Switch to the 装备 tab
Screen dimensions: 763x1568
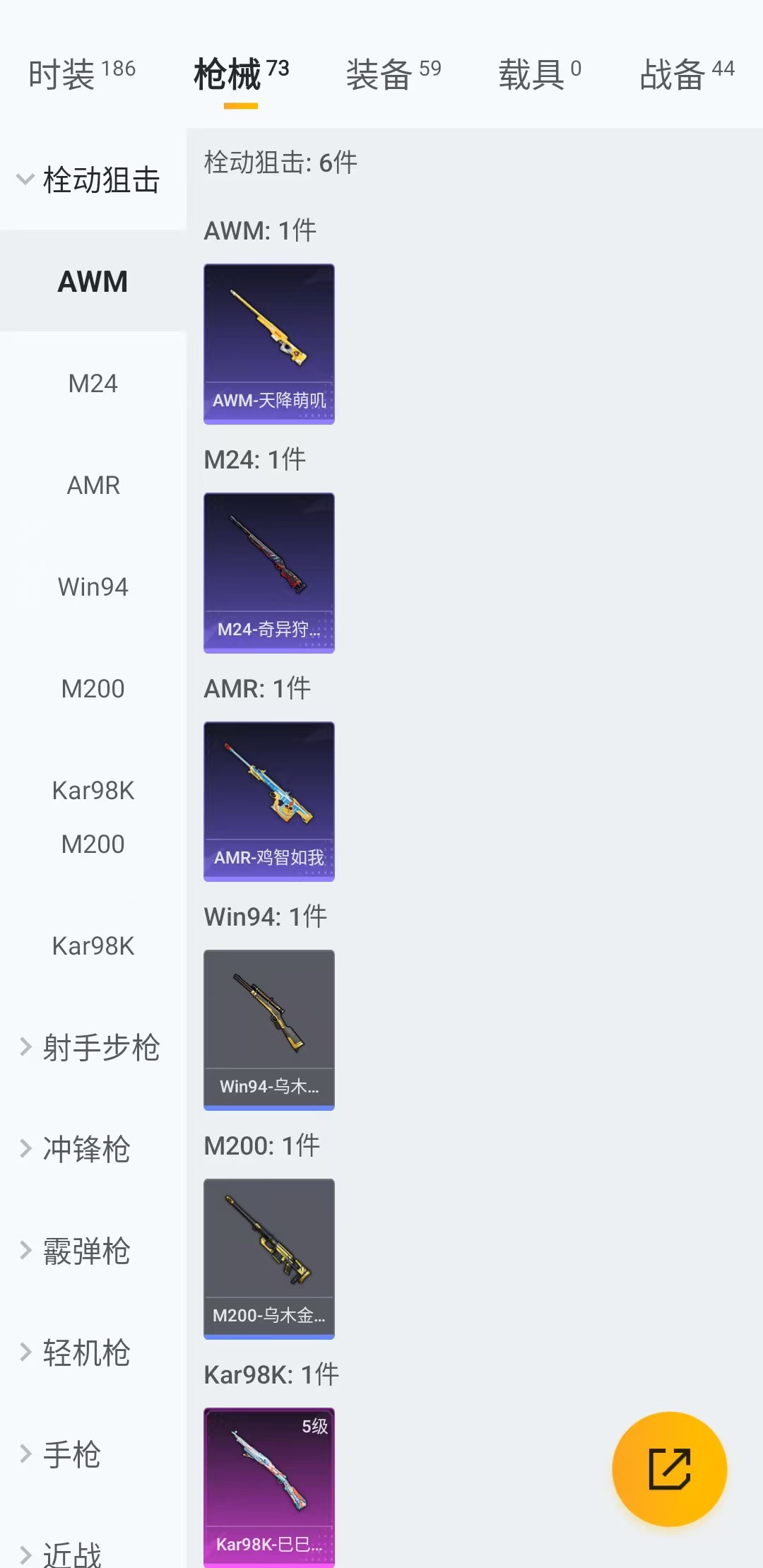coord(393,73)
